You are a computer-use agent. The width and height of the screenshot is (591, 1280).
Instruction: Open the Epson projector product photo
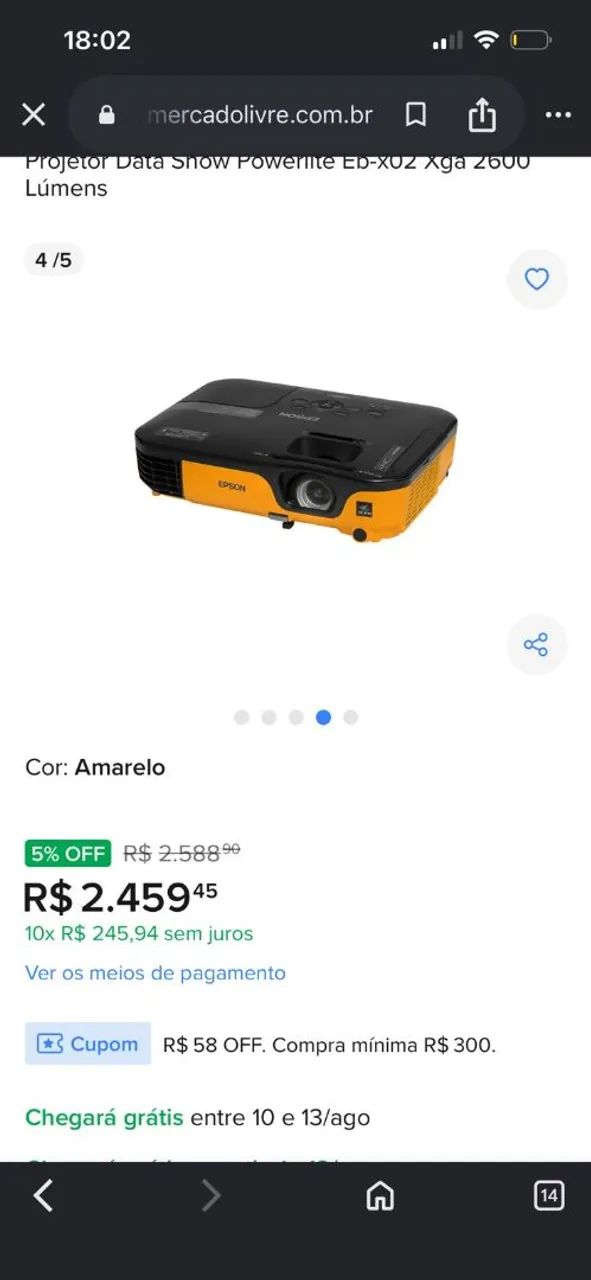tap(295, 460)
